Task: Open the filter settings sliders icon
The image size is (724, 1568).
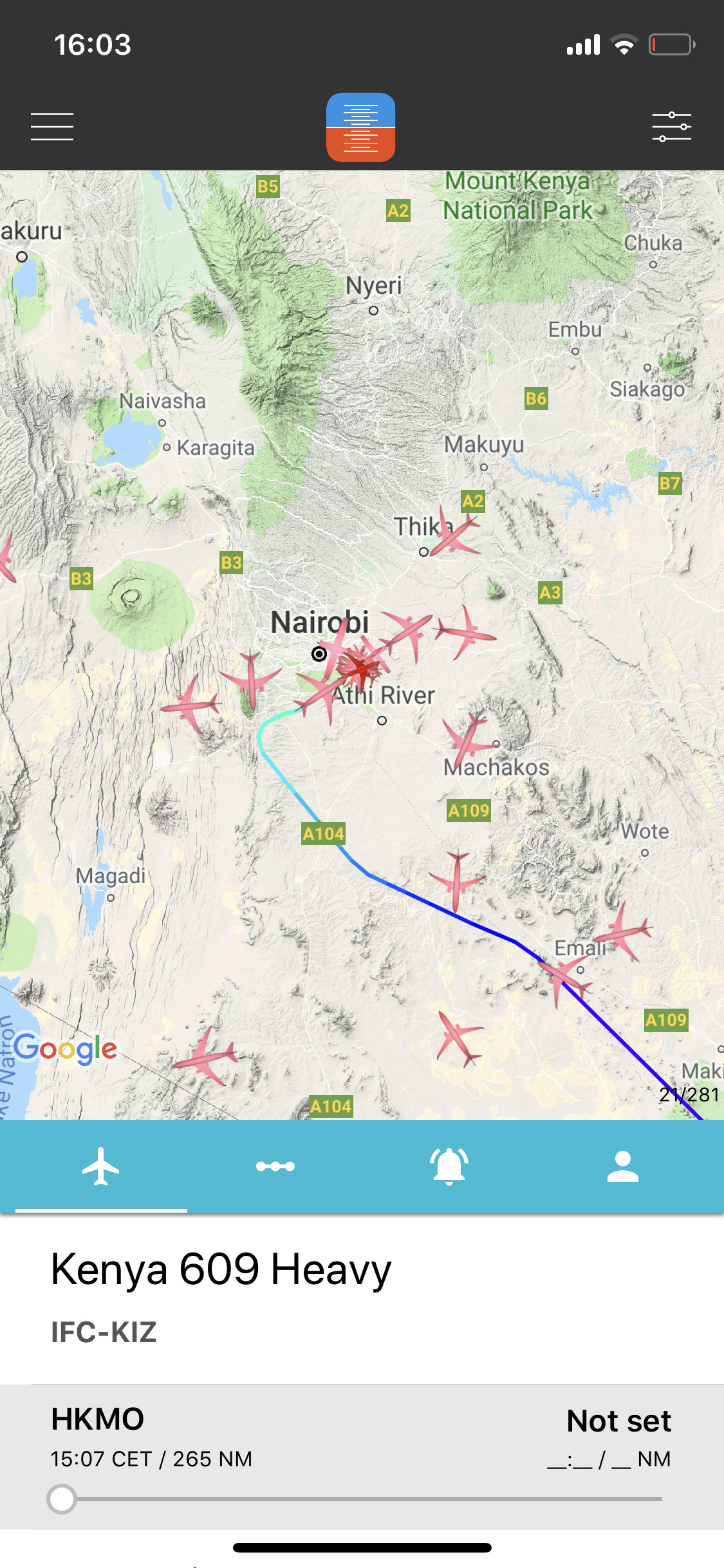Action: coord(671,126)
